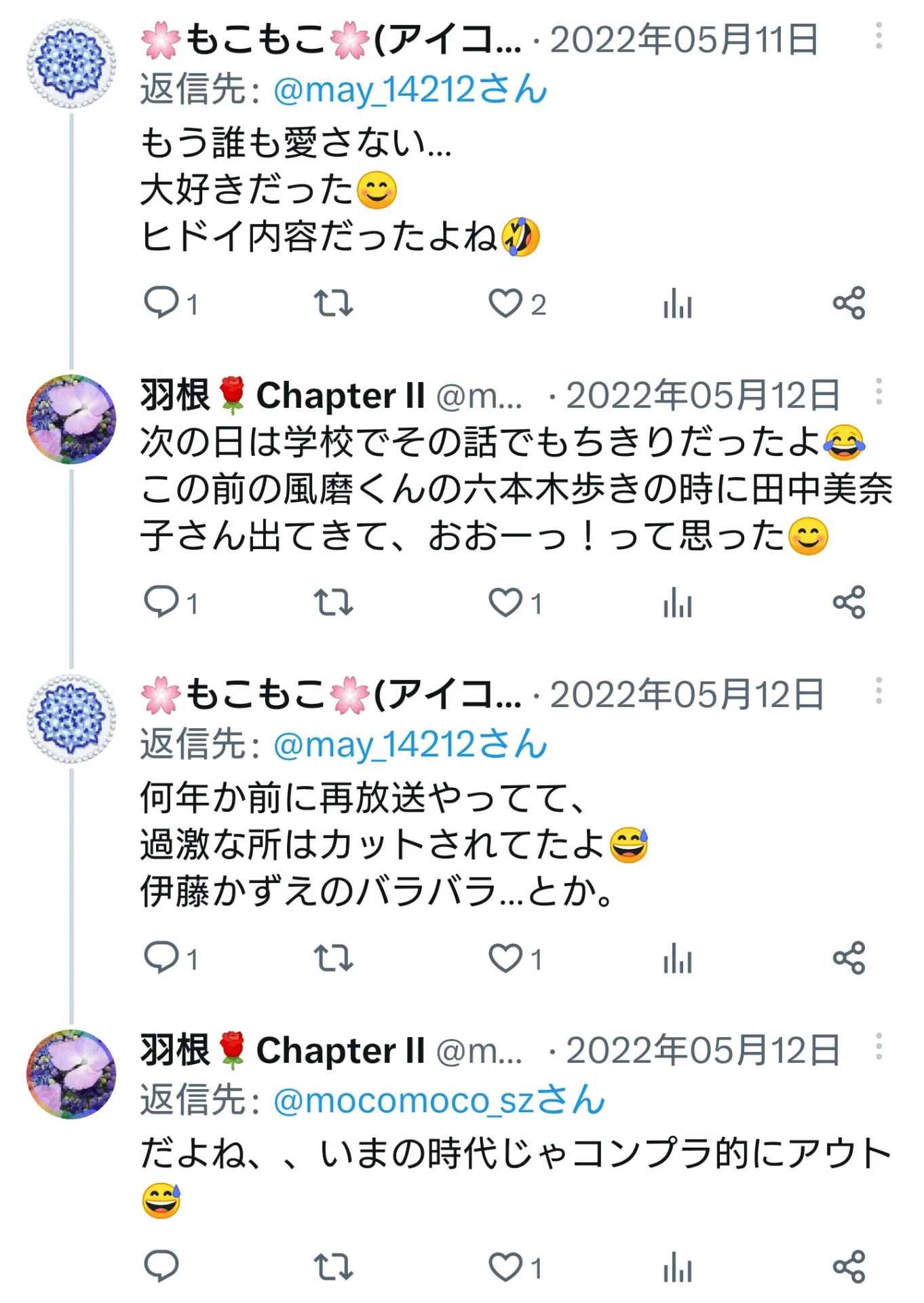Open the overflow menu on 何年か前に再放送 tweet

pyautogui.click(x=879, y=691)
